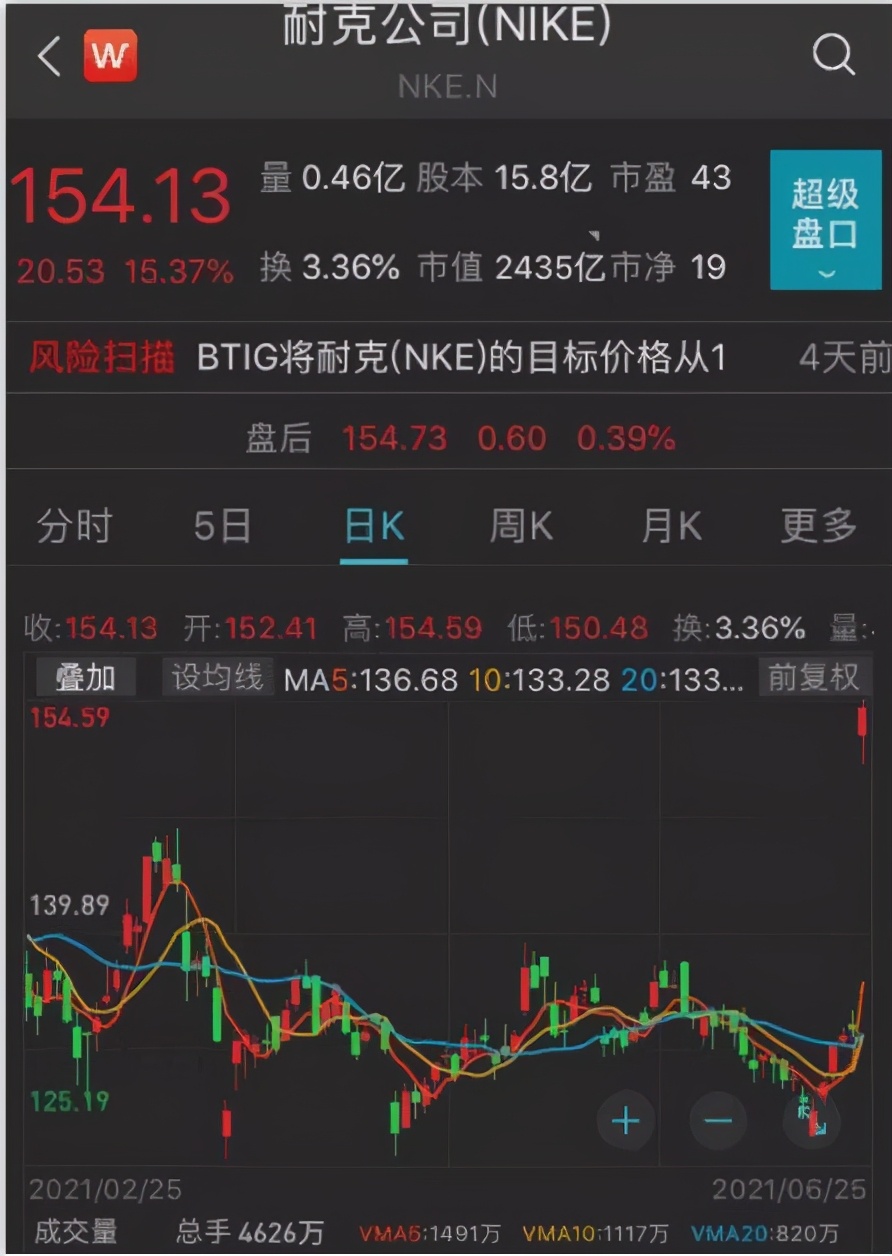Expand the 超级盘口 panel chevron
The height and width of the screenshot is (1256, 892).
pos(826,273)
